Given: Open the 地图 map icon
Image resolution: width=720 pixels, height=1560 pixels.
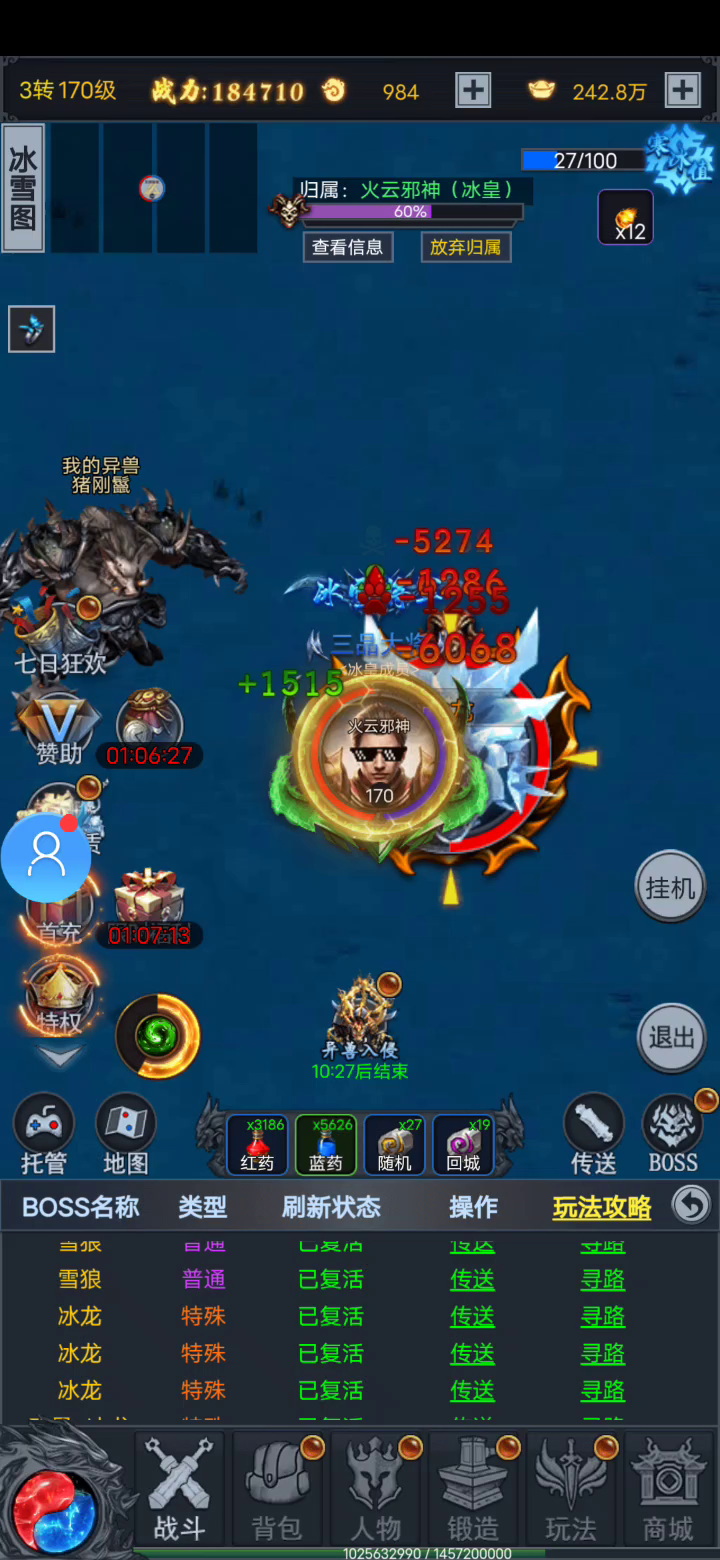Looking at the screenshot, I should (126, 1134).
